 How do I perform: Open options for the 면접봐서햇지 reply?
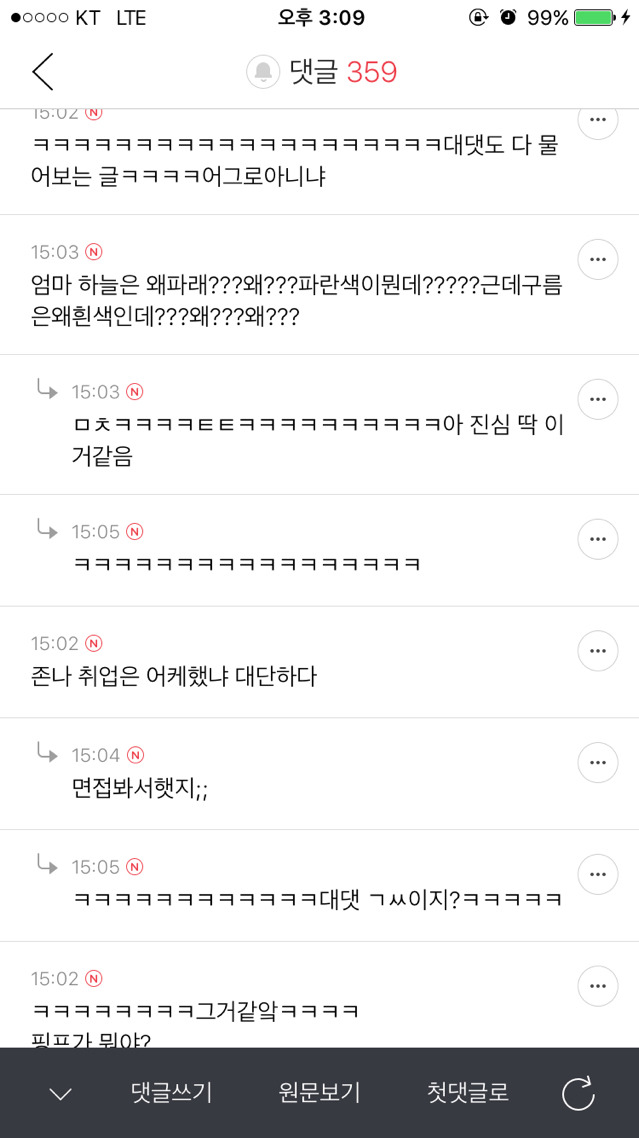tap(597, 763)
